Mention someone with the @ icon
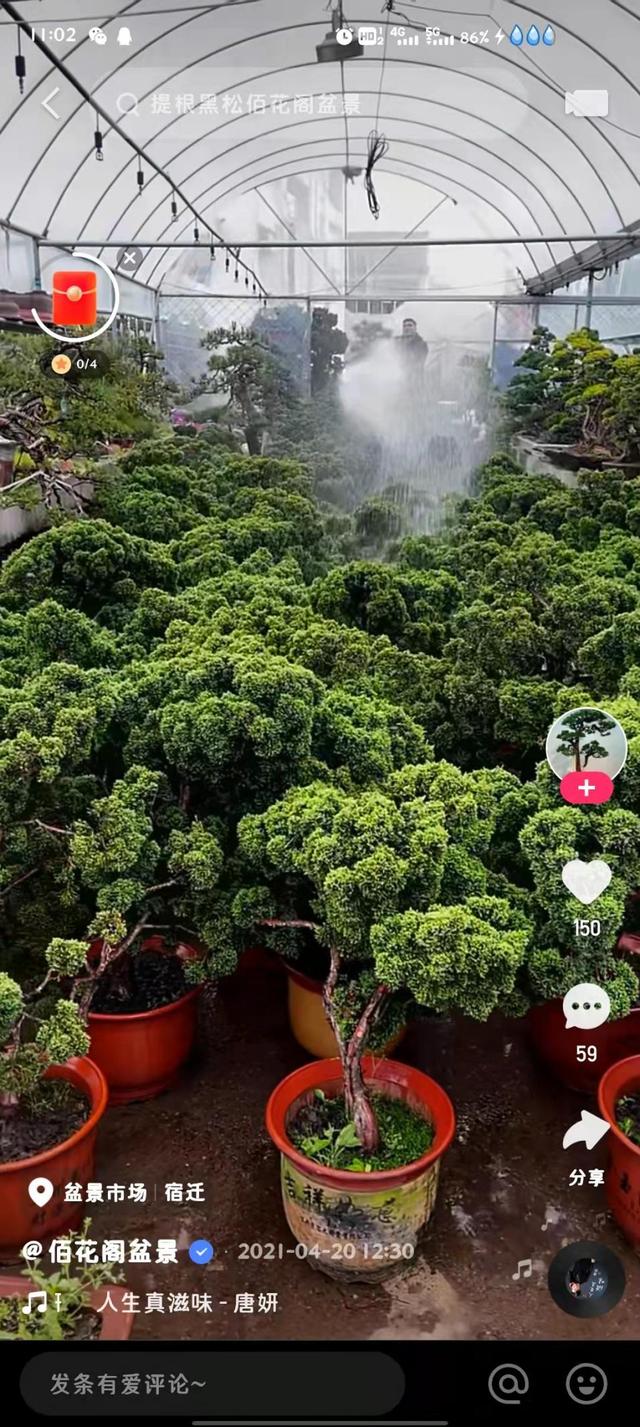This screenshot has width=640, height=1427. (x=508, y=1384)
